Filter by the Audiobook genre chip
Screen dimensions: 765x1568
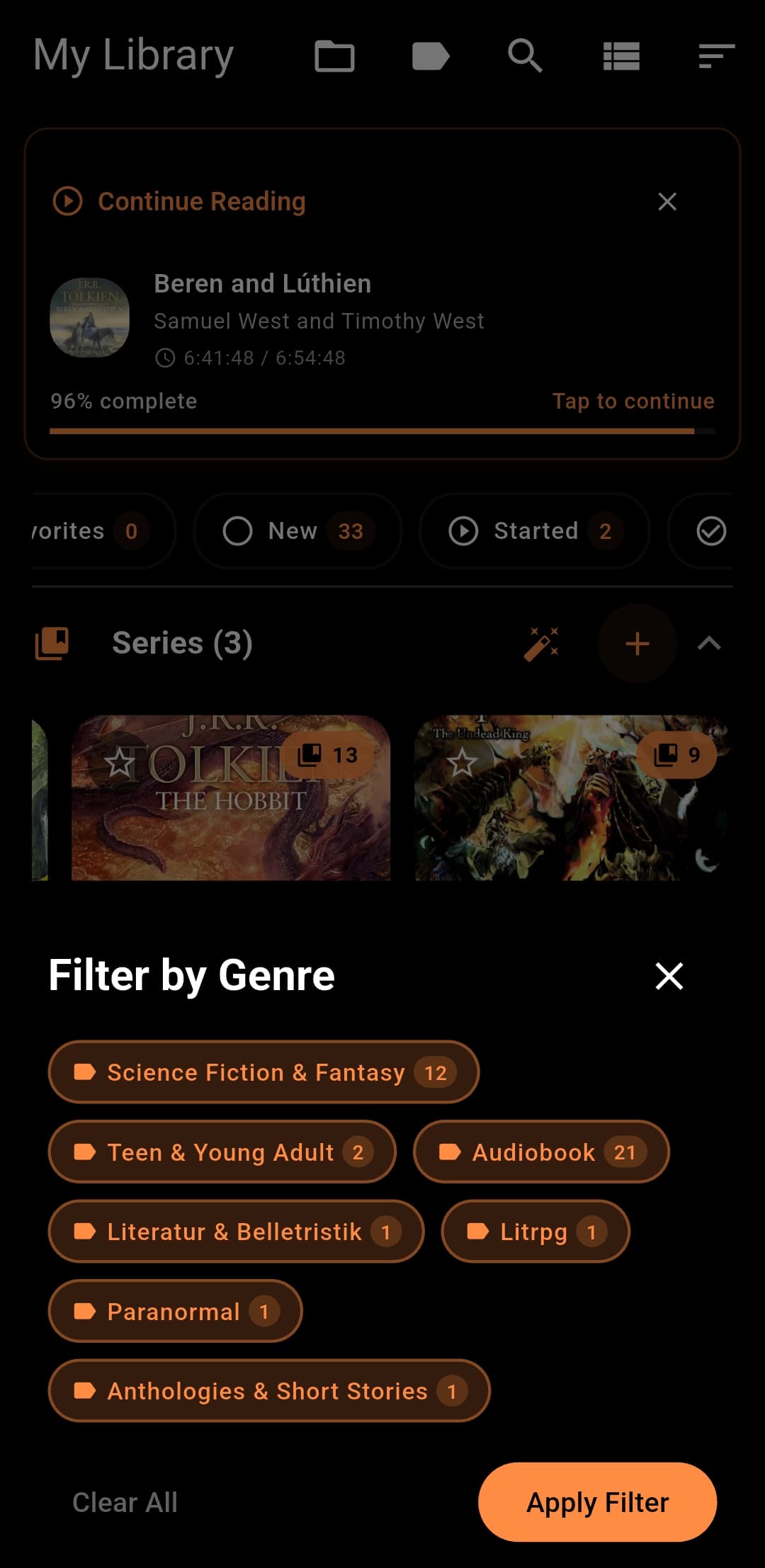tap(541, 1152)
